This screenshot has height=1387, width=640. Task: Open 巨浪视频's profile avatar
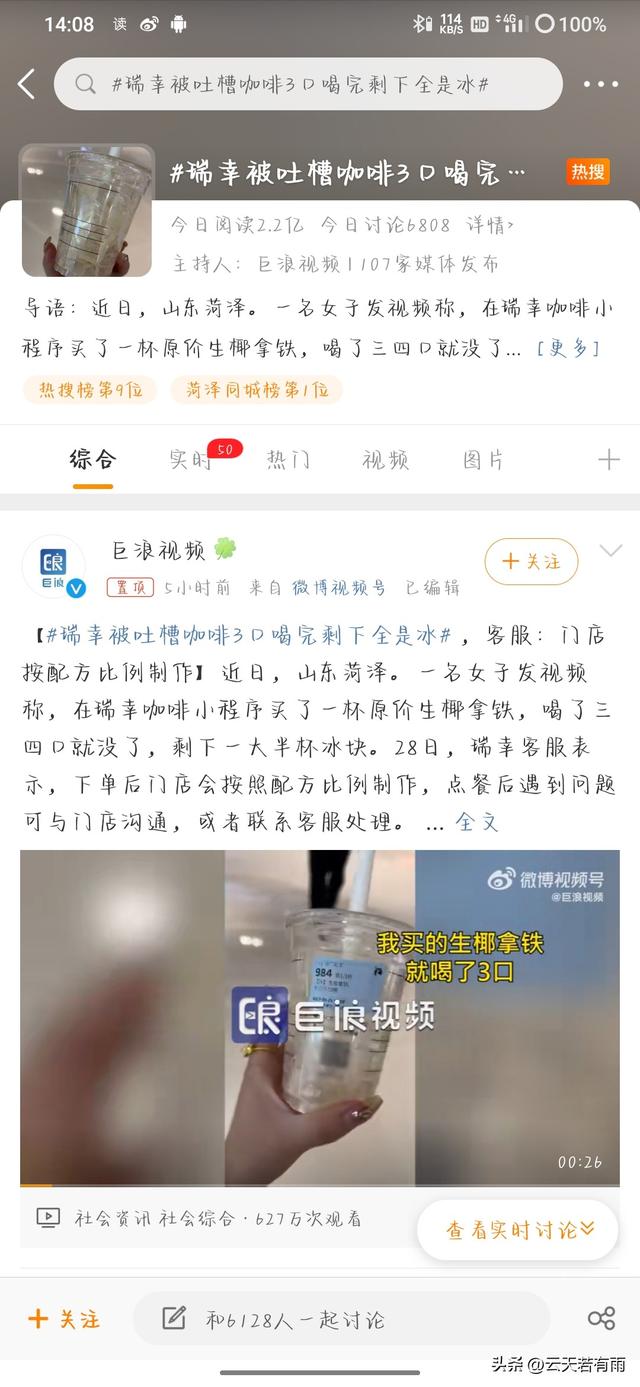point(54,567)
